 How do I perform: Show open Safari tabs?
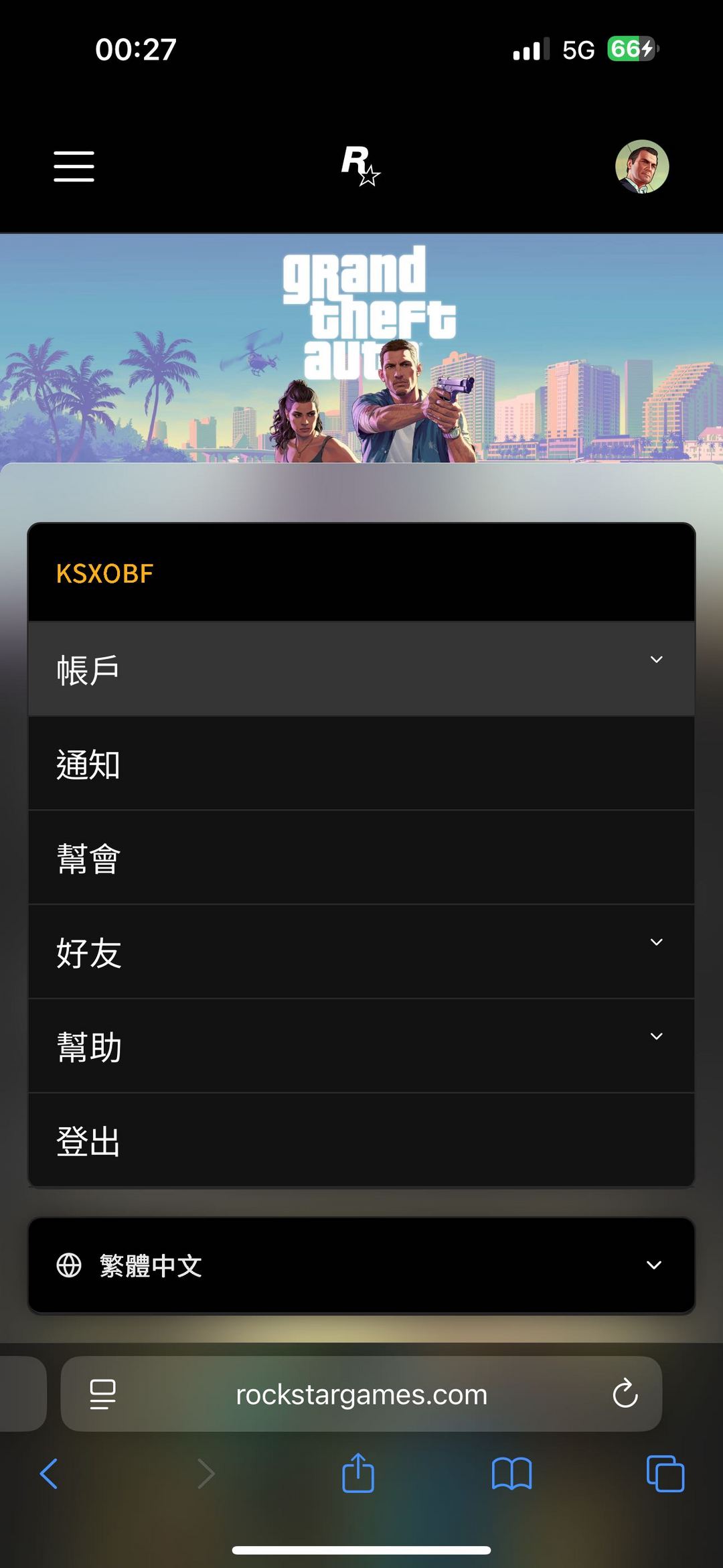[x=665, y=1474]
